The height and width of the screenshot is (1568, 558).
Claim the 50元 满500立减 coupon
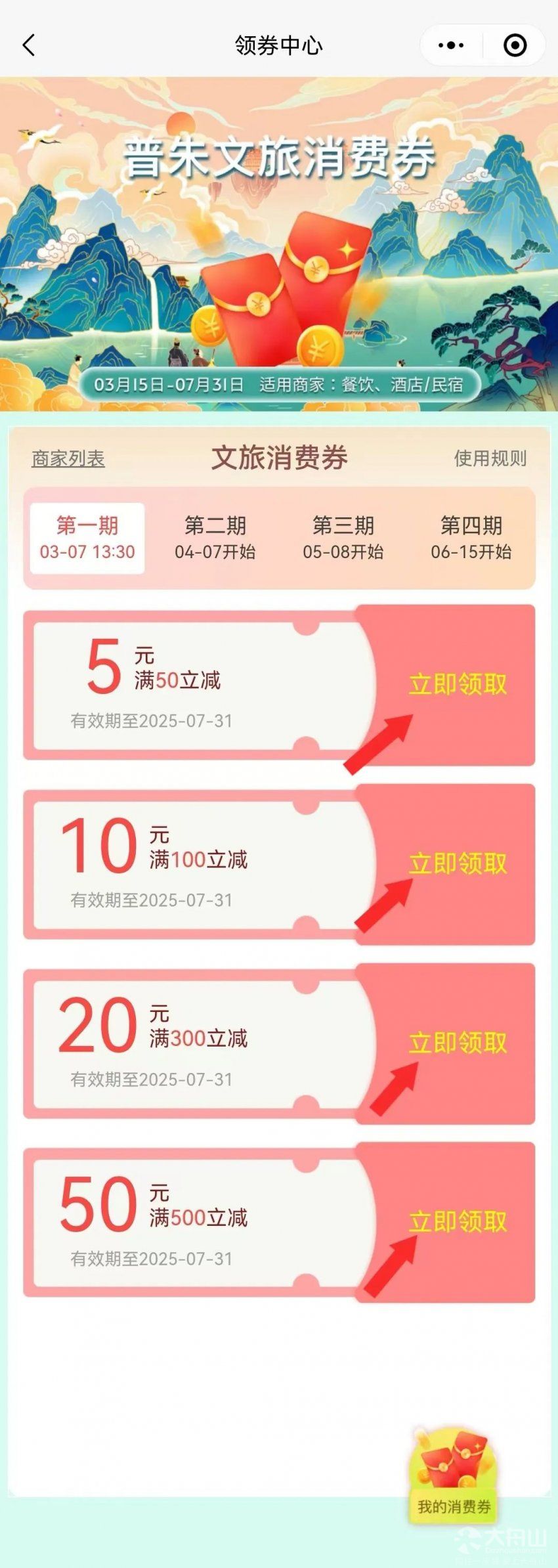coord(458,1222)
